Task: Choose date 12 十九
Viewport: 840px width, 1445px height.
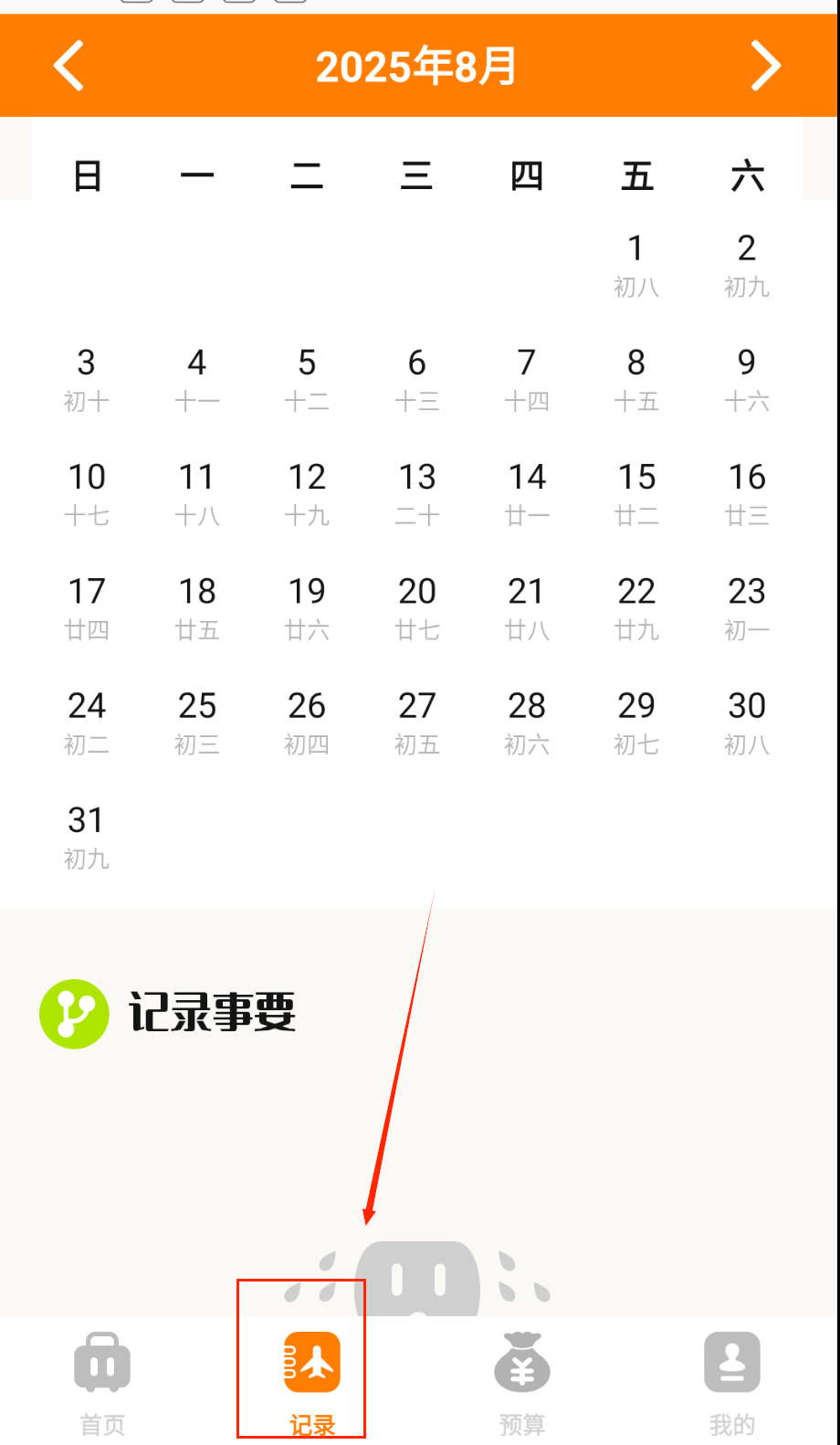Action: (307, 491)
